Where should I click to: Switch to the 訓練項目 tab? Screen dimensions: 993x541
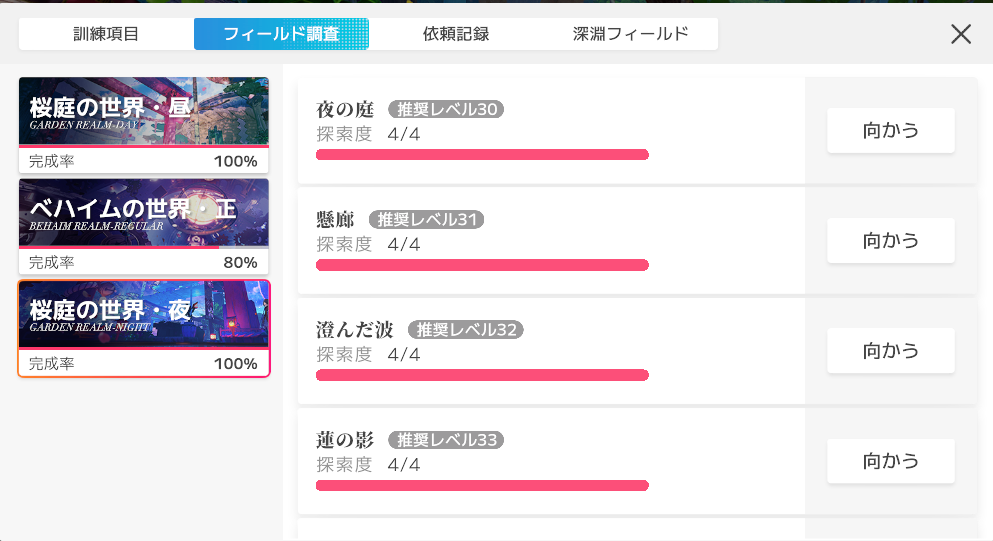pyautogui.click(x=106, y=34)
